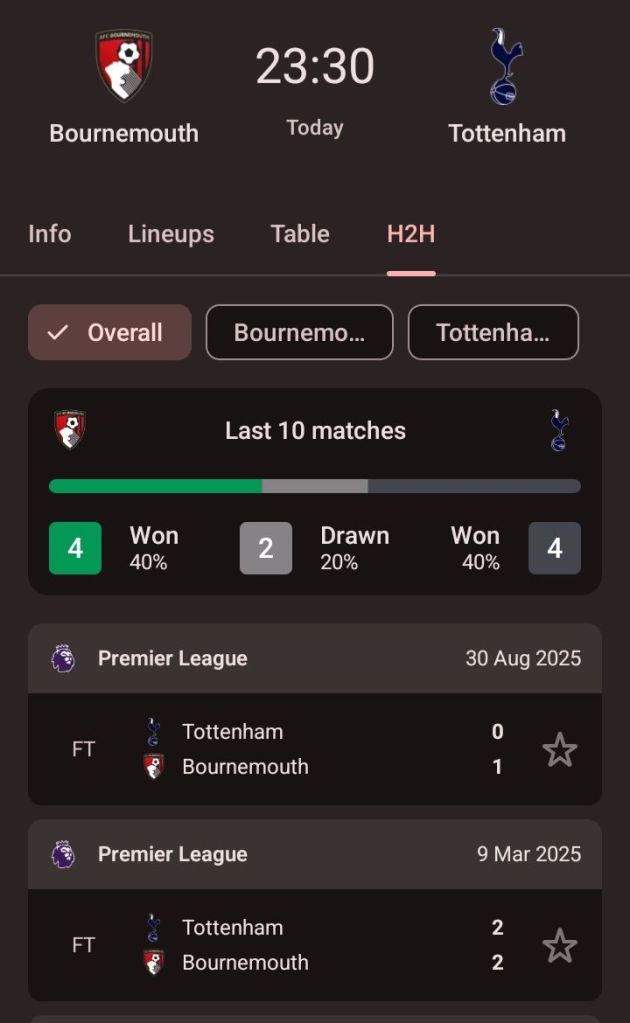Screen dimensions: 630x1023
Task: Open the Tottenham team in header
Action: point(507,88)
